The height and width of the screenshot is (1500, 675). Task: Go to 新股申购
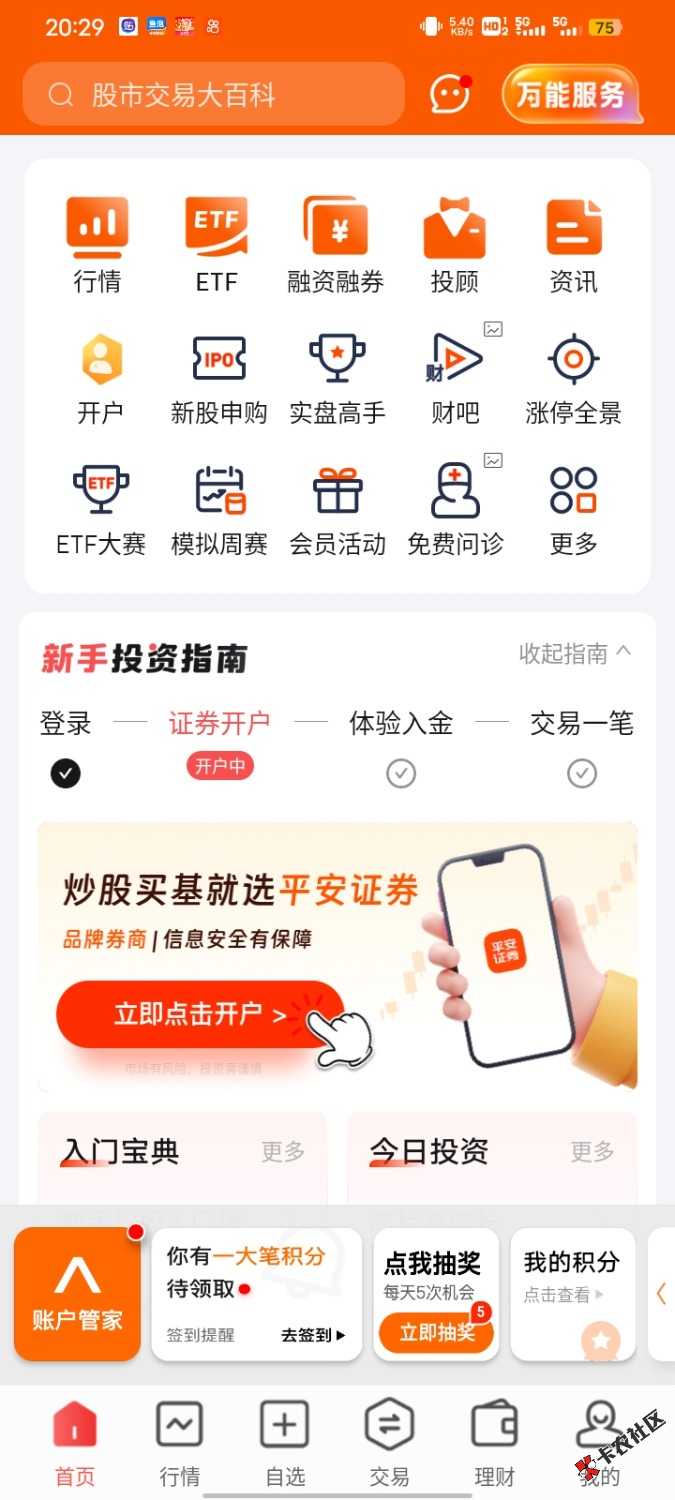click(x=219, y=378)
